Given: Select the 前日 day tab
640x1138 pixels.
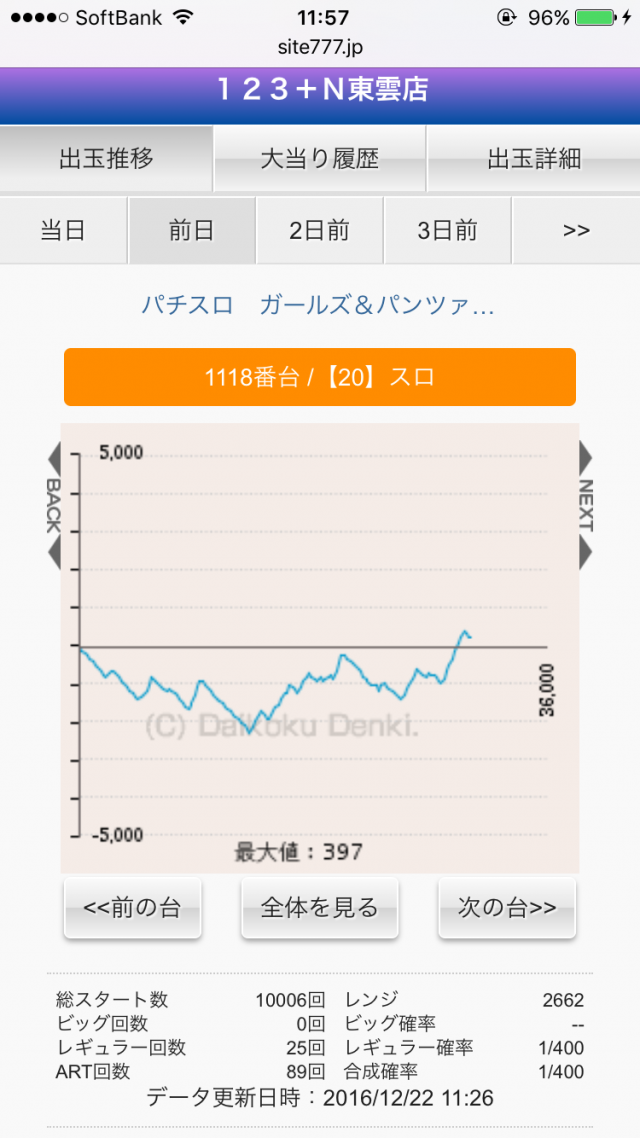Looking at the screenshot, I should point(191,230).
